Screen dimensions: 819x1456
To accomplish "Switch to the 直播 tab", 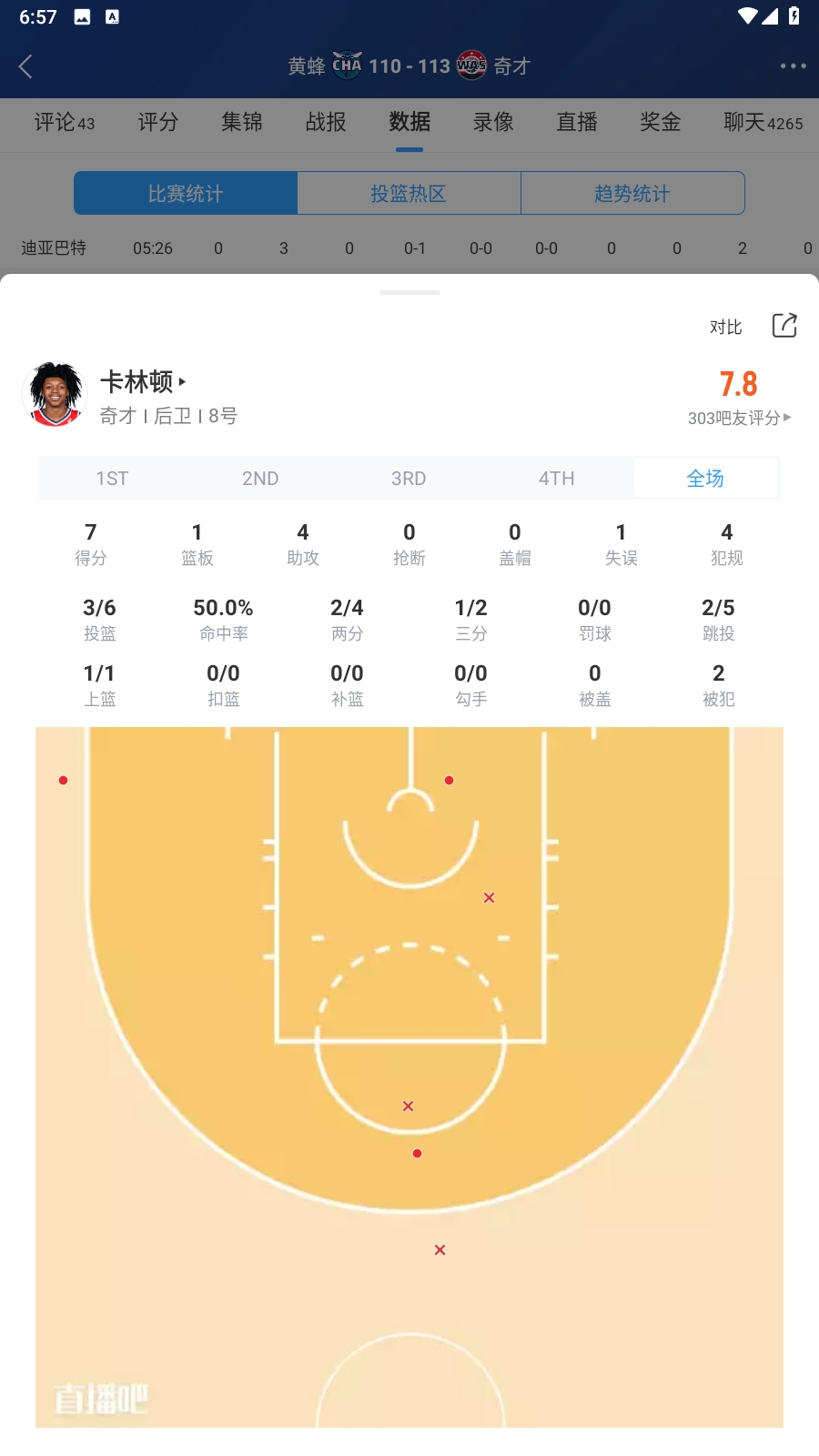I will [x=577, y=122].
